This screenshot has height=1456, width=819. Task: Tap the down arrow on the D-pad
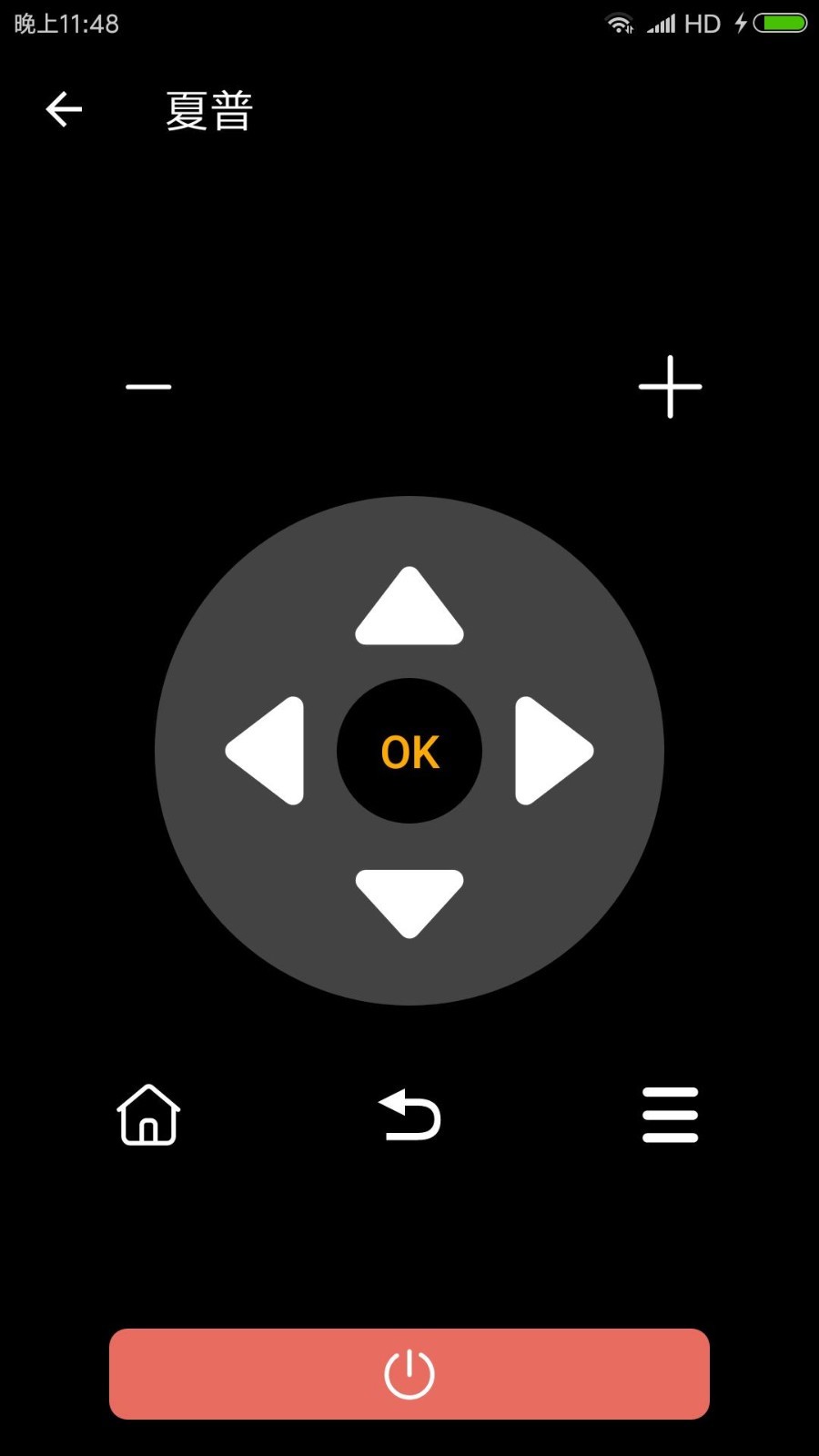409,900
